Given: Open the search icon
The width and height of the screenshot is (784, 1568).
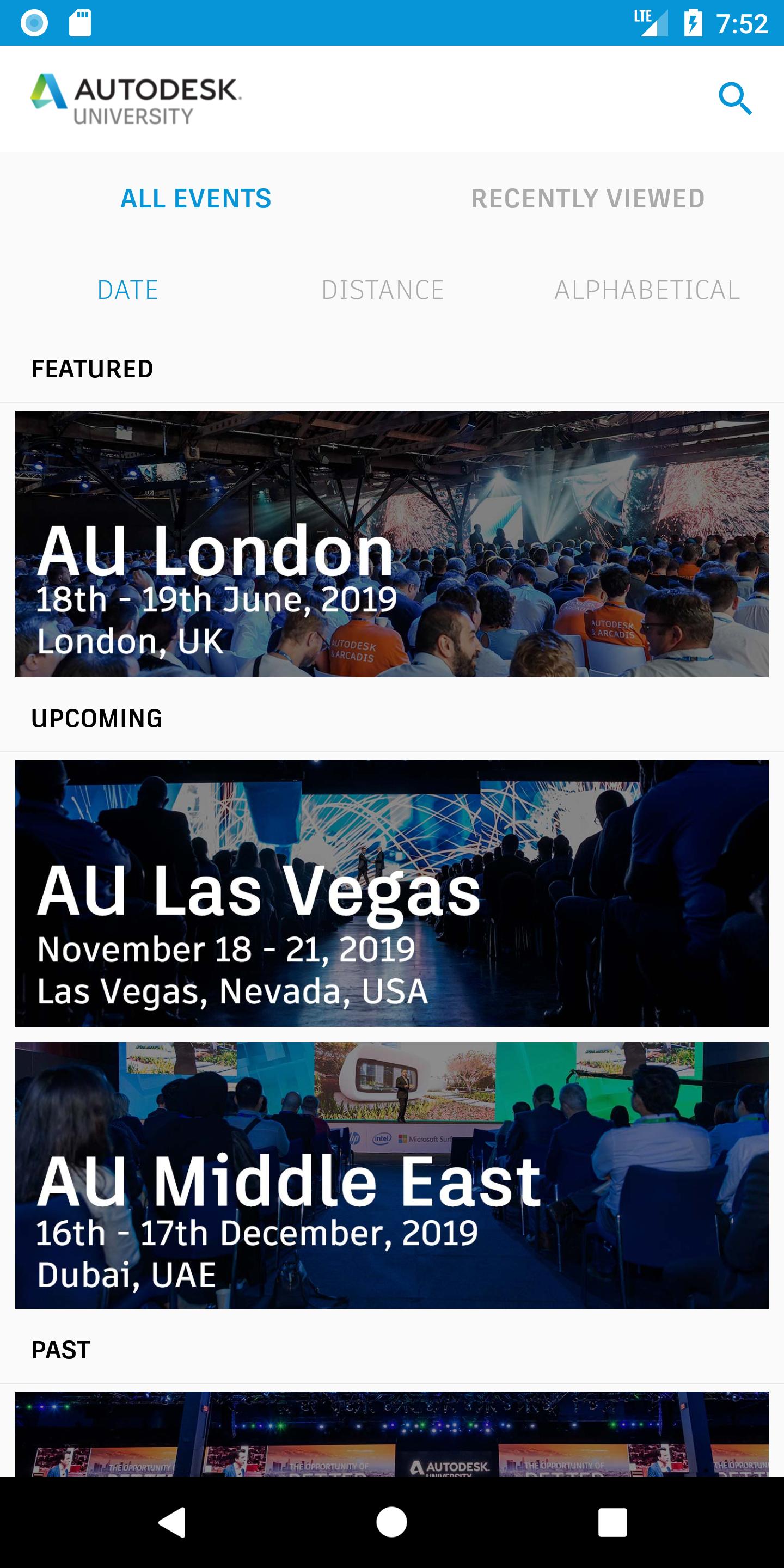Looking at the screenshot, I should click(x=734, y=99).
